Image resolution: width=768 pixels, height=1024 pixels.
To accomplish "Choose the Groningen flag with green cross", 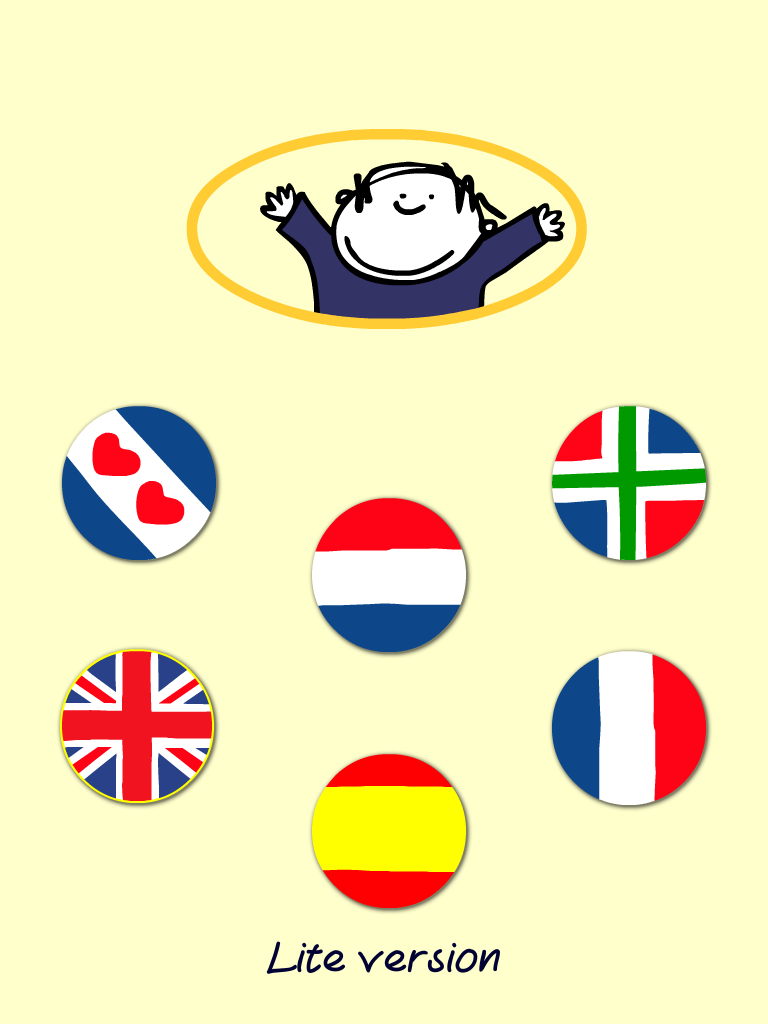I will pos(629,482).
